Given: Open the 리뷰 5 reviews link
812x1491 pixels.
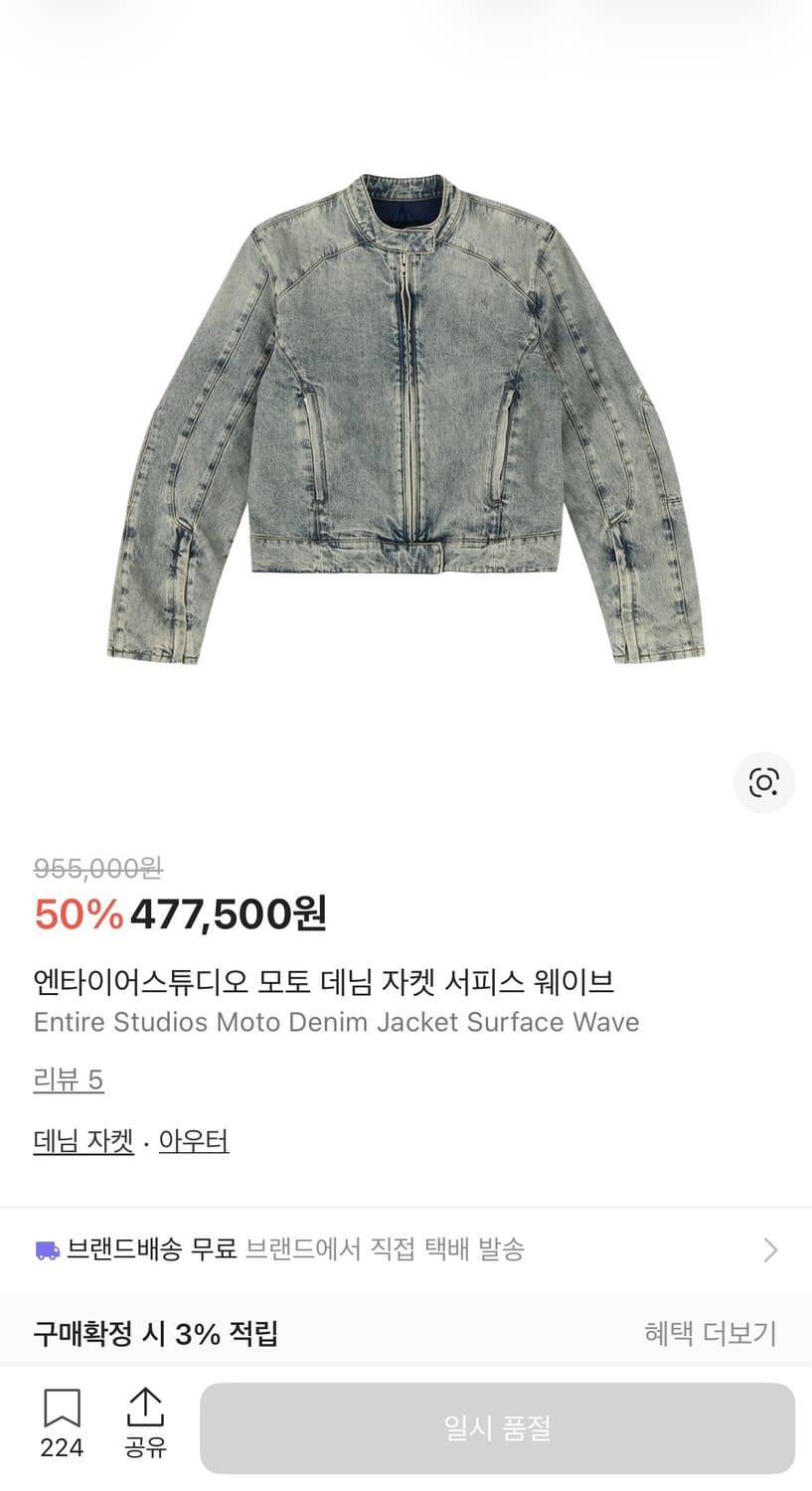Looking at the screenshot, I should tap(68, 1079).
